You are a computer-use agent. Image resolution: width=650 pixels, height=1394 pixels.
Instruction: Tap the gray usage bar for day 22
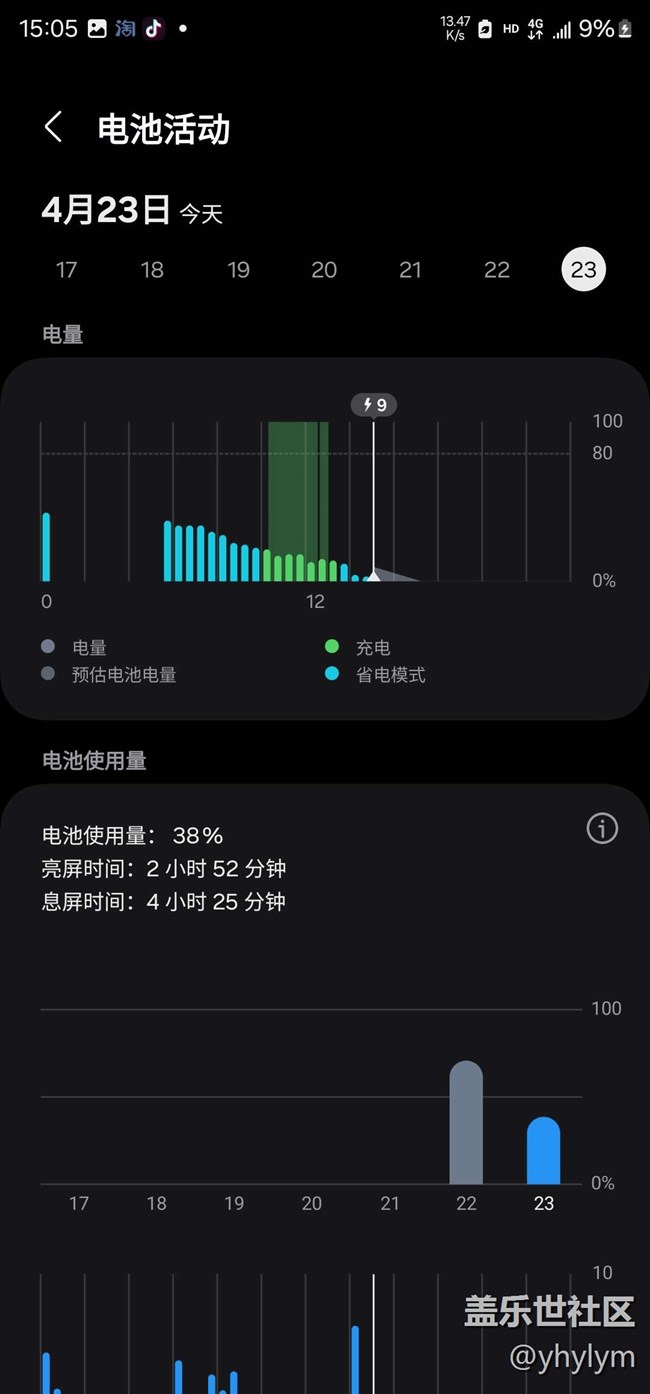(466, 1124)
